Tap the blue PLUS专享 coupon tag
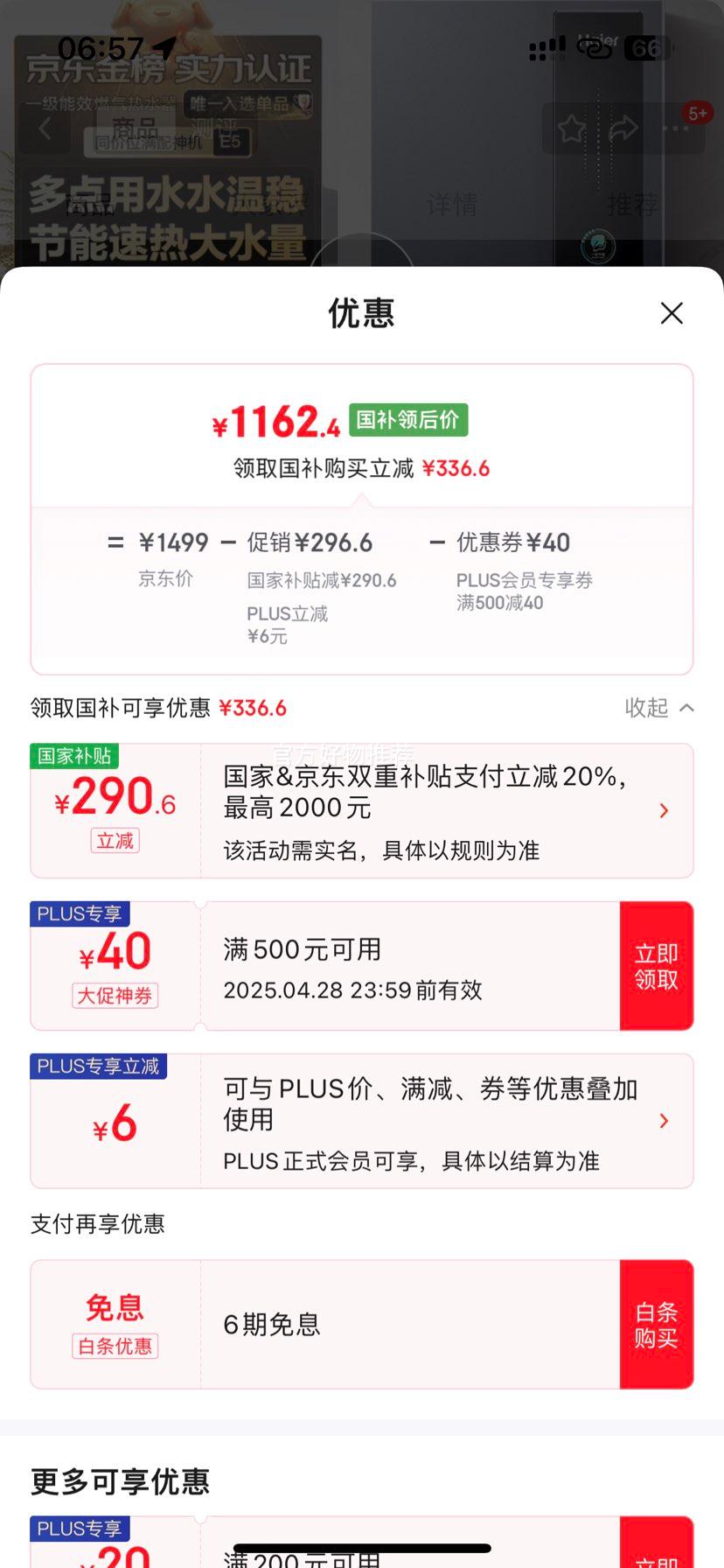The height and width of the screenshot is (1568, 724). (80, 913)
